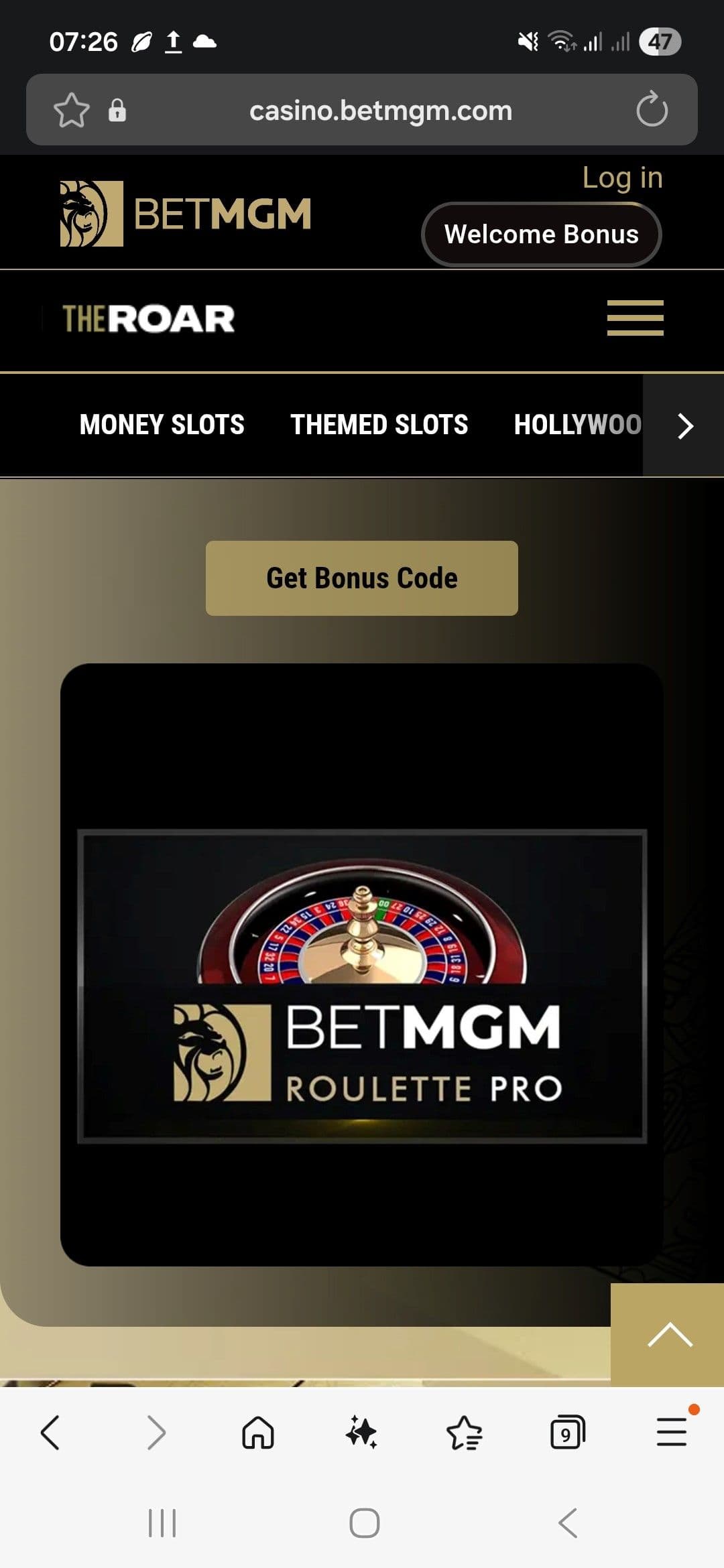Screen dimensions: 724x1568
Task: Click the BetMGM lion logo
Action: point(90,213)
